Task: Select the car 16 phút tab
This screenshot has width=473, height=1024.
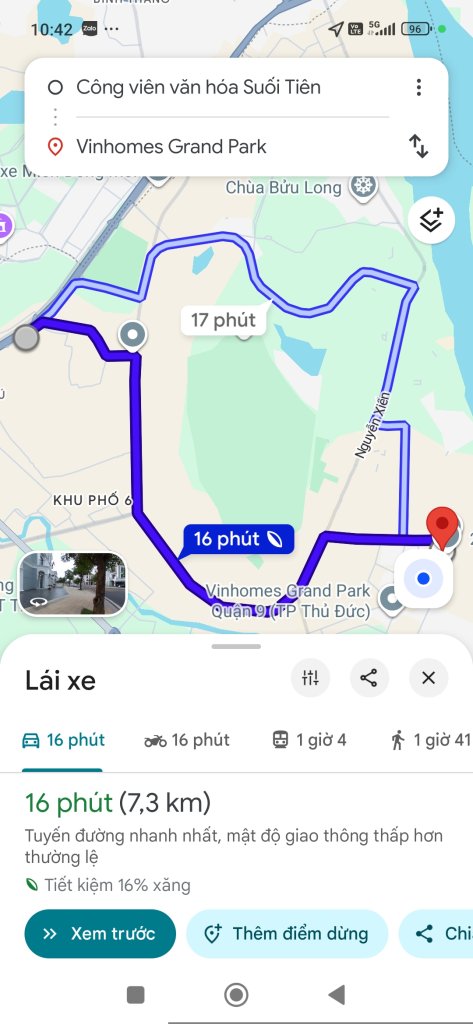Action: coord(63,740)
